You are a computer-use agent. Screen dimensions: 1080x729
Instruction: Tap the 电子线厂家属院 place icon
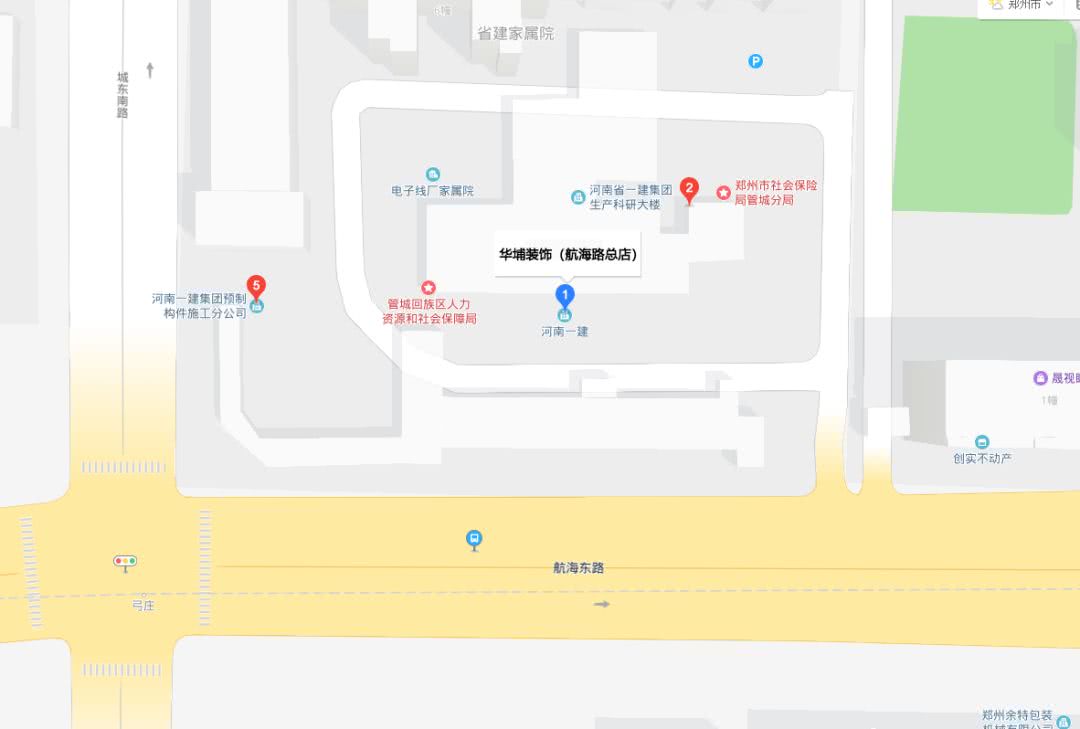pos(432,174)
